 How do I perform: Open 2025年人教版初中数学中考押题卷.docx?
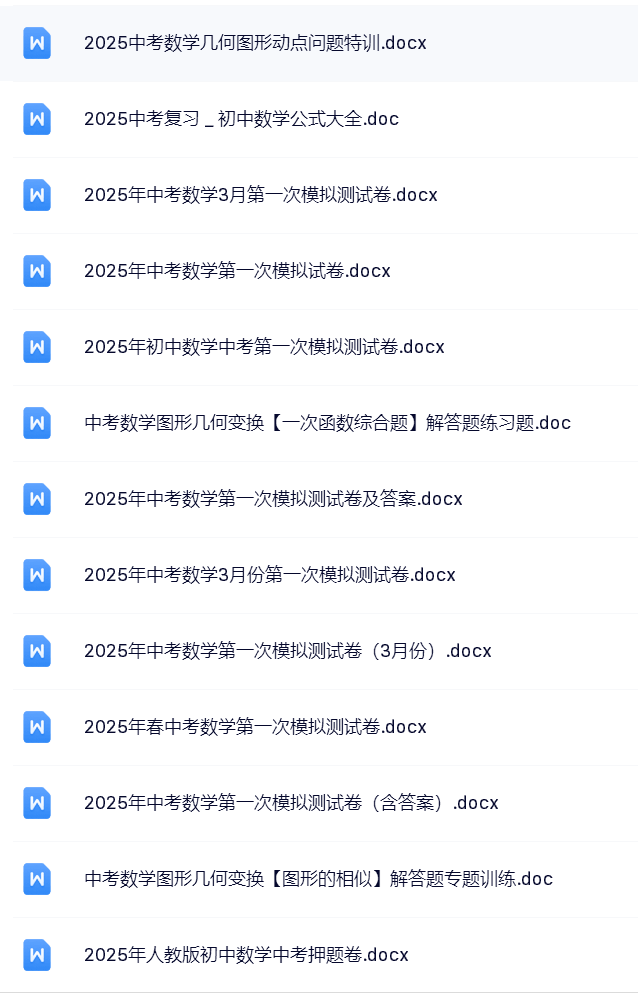(x=246, y=955)
